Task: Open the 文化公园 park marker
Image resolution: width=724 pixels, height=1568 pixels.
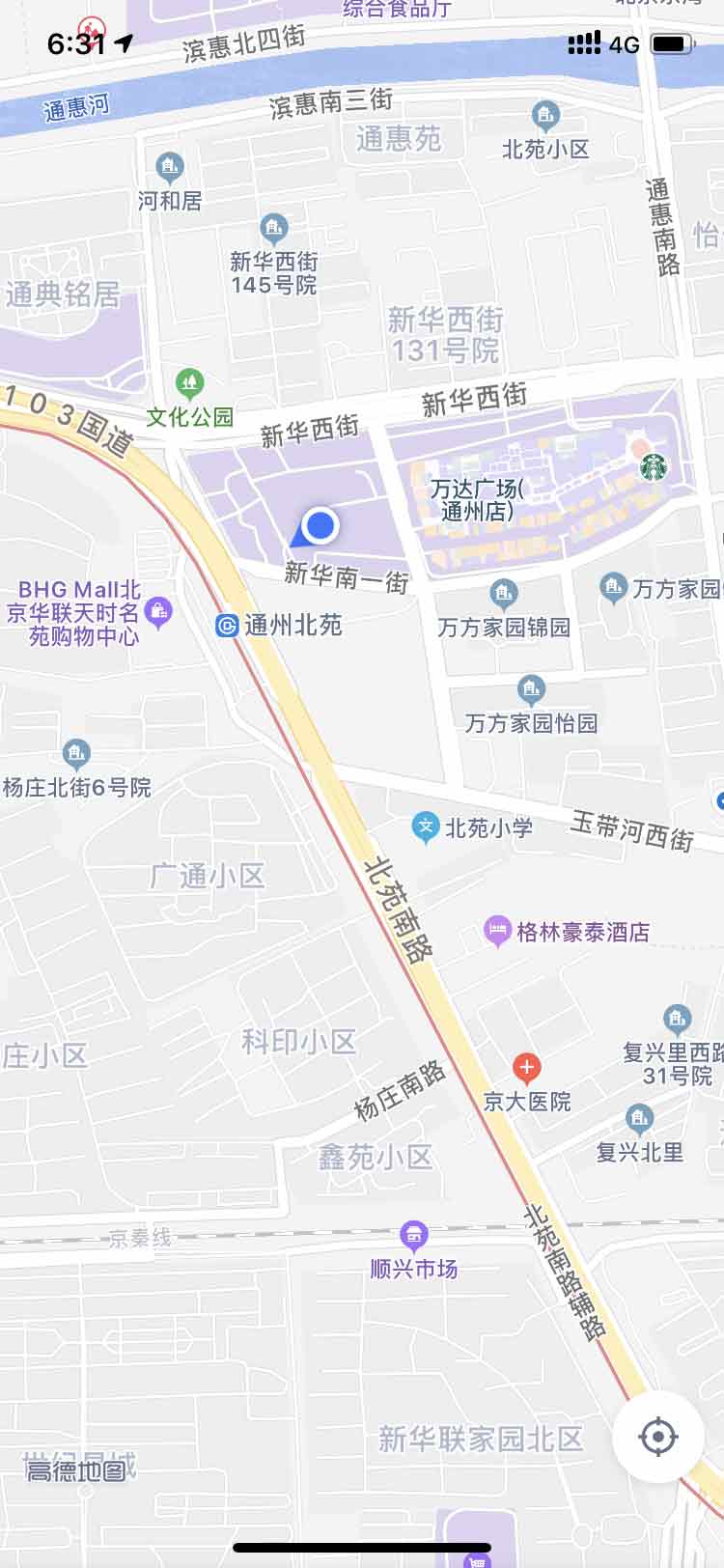Action: point(190,384)
